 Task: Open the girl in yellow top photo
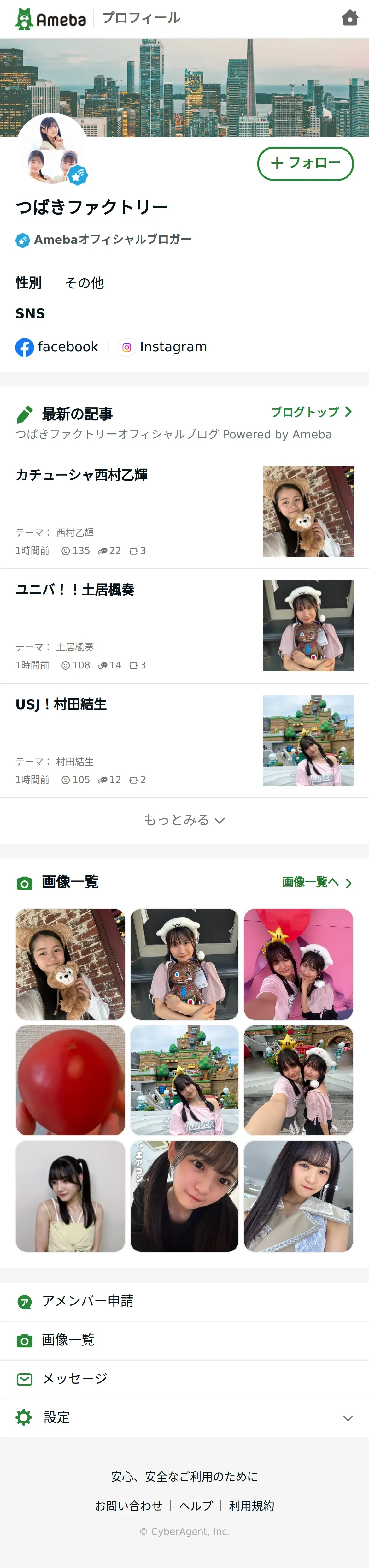point(71,1196)
